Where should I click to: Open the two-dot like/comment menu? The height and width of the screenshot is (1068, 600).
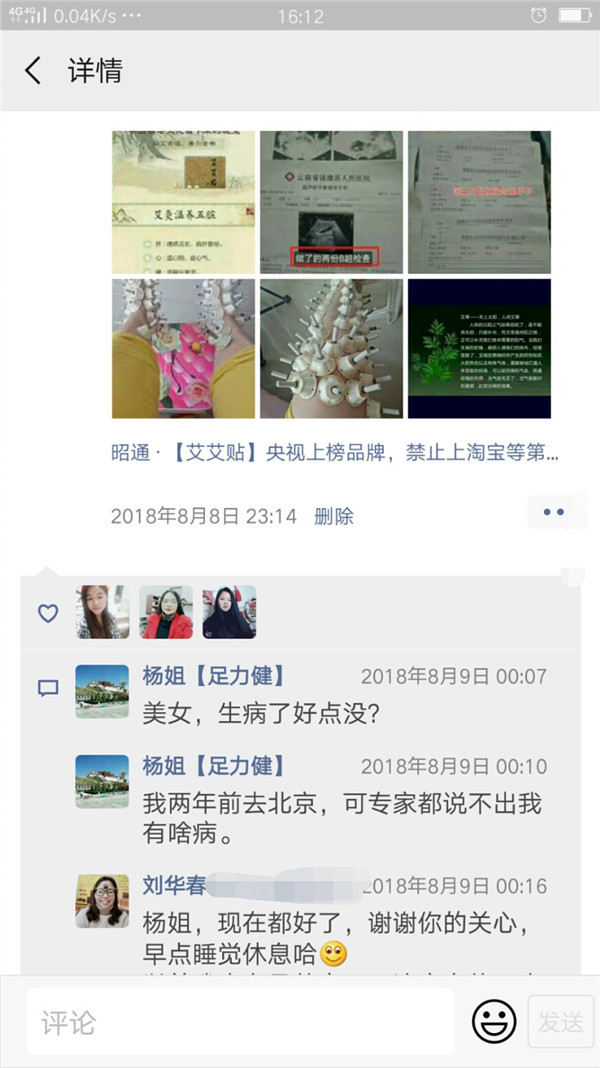tap(553, 512)
